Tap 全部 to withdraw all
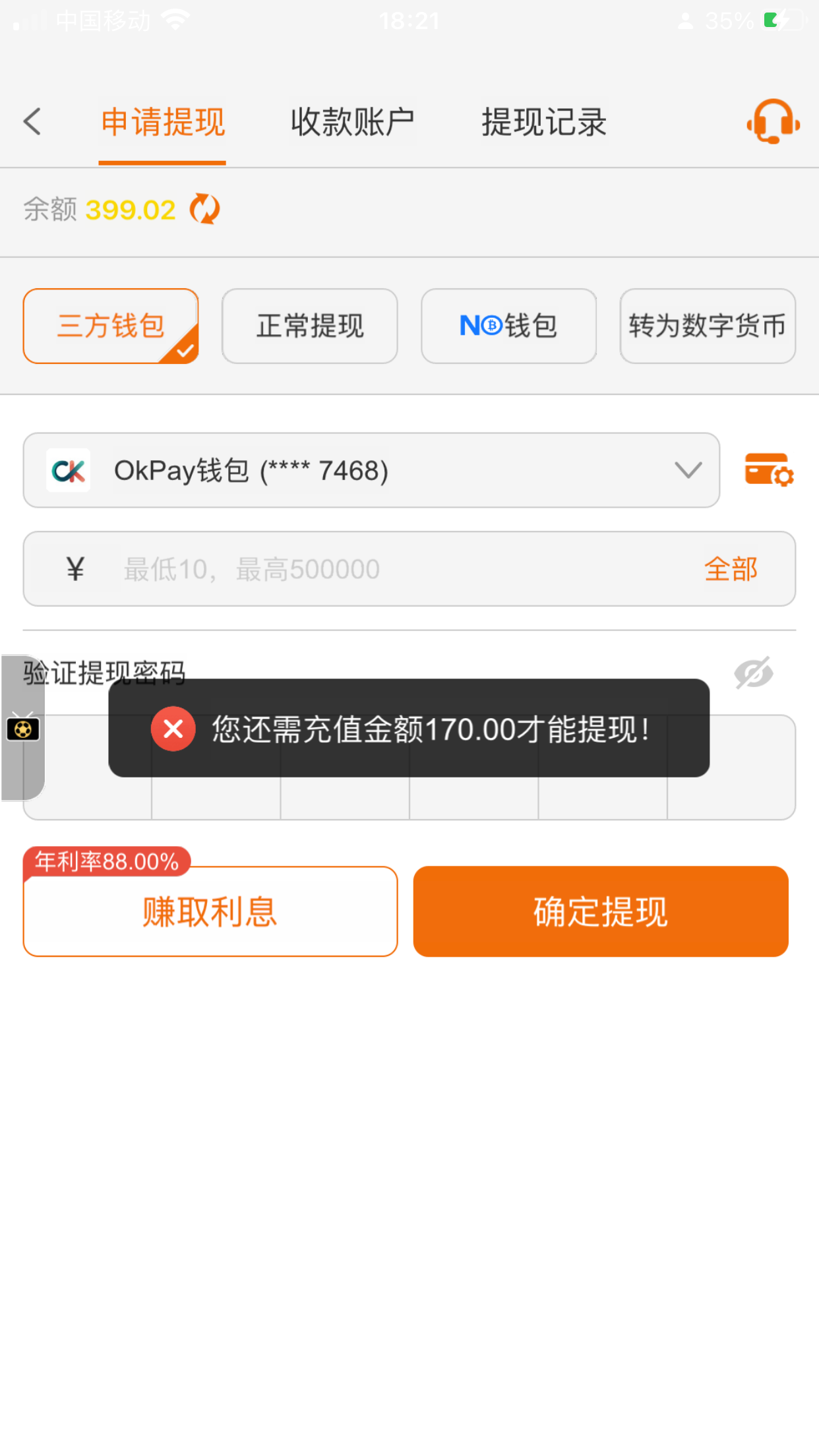 731,569
